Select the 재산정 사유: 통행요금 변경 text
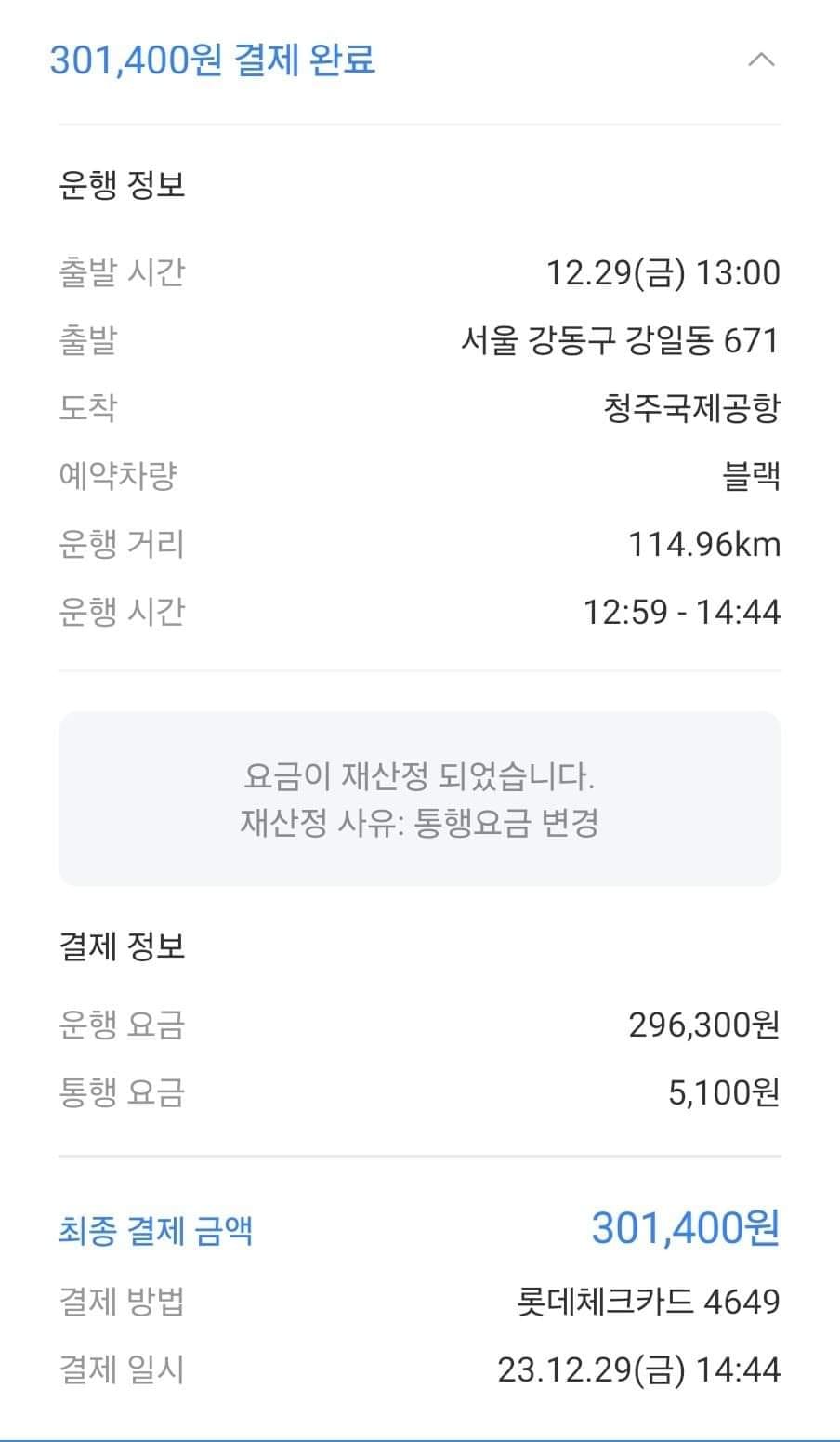 (x=420, y=821)
